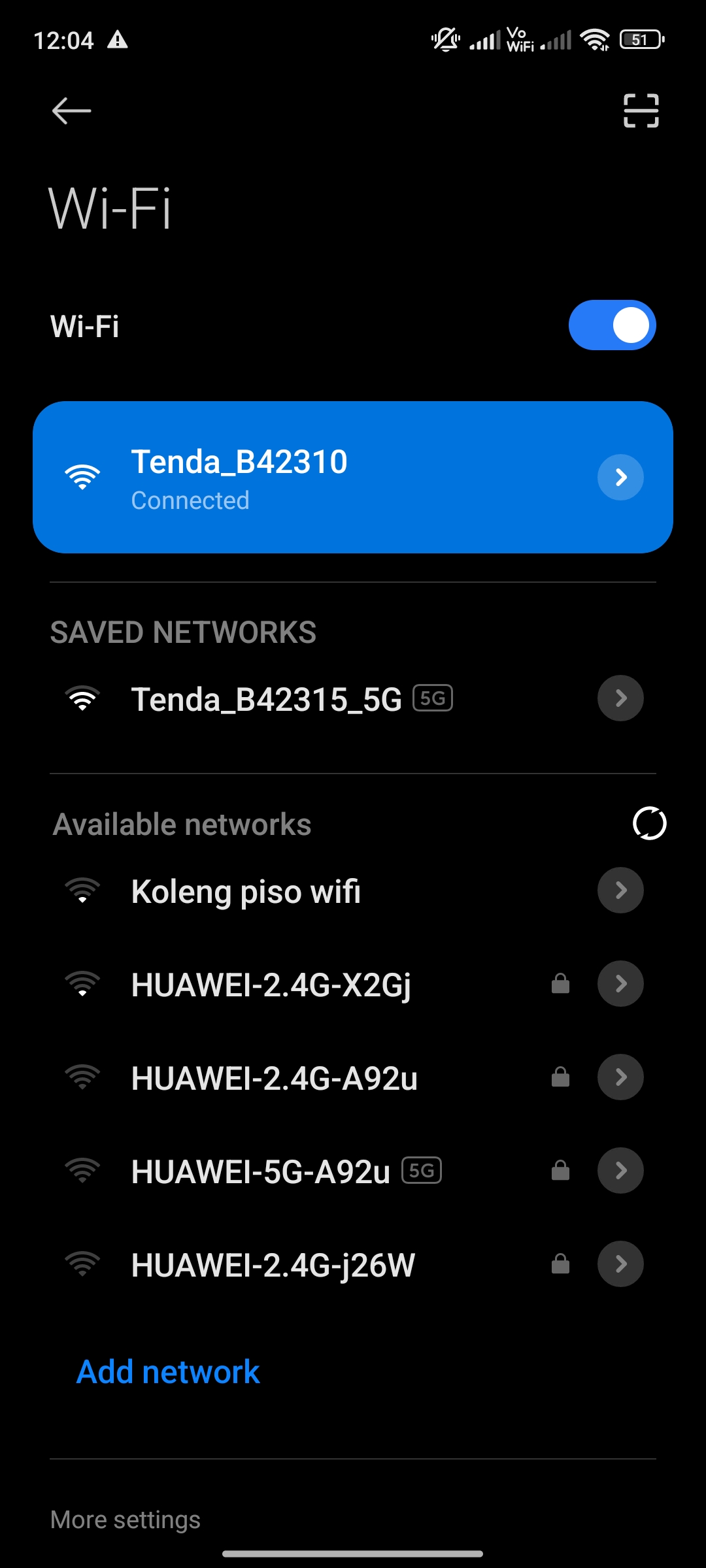Open details arrow for Koleng piso wifi
This screenshot has height=1568, width=706.
coord(620,890)
